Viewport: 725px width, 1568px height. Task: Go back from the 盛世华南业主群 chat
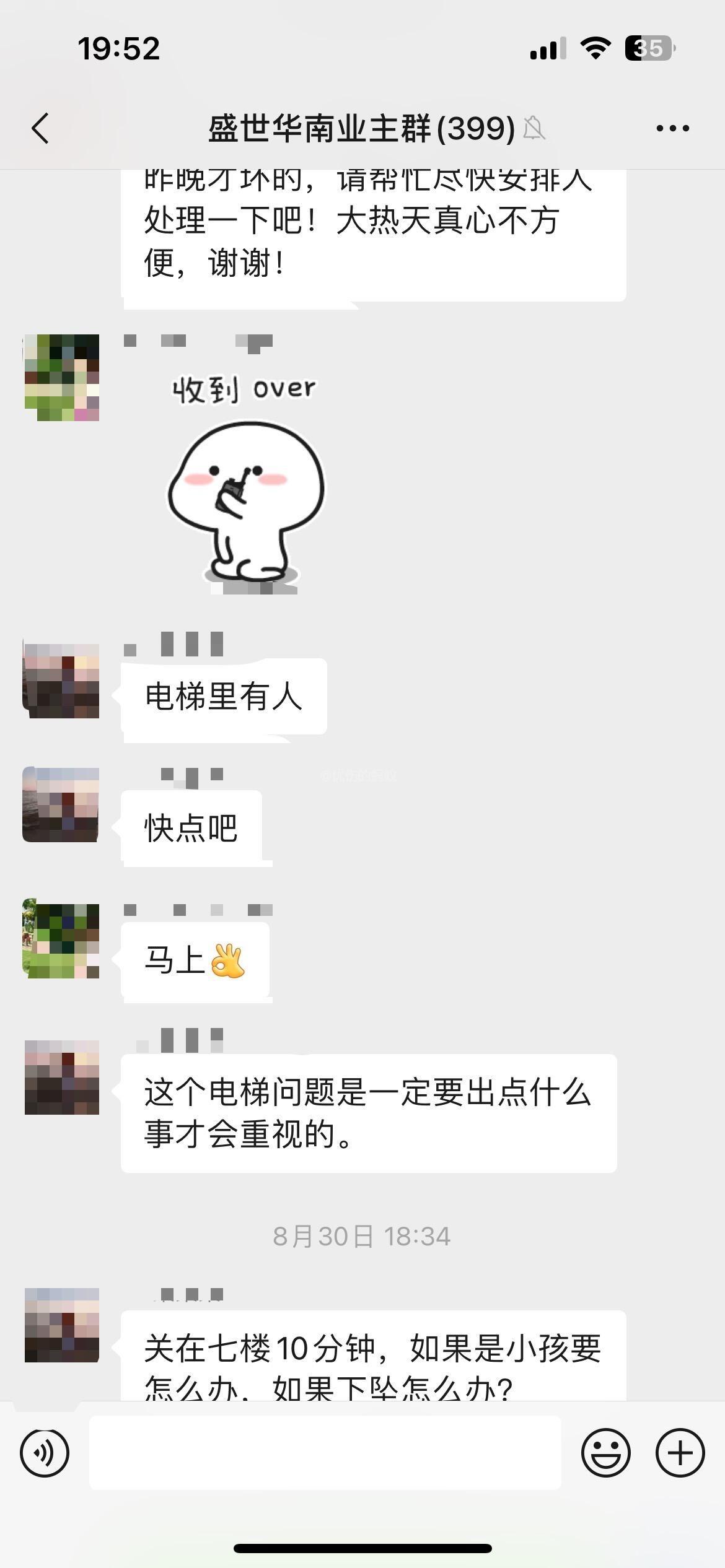(41, 129)
